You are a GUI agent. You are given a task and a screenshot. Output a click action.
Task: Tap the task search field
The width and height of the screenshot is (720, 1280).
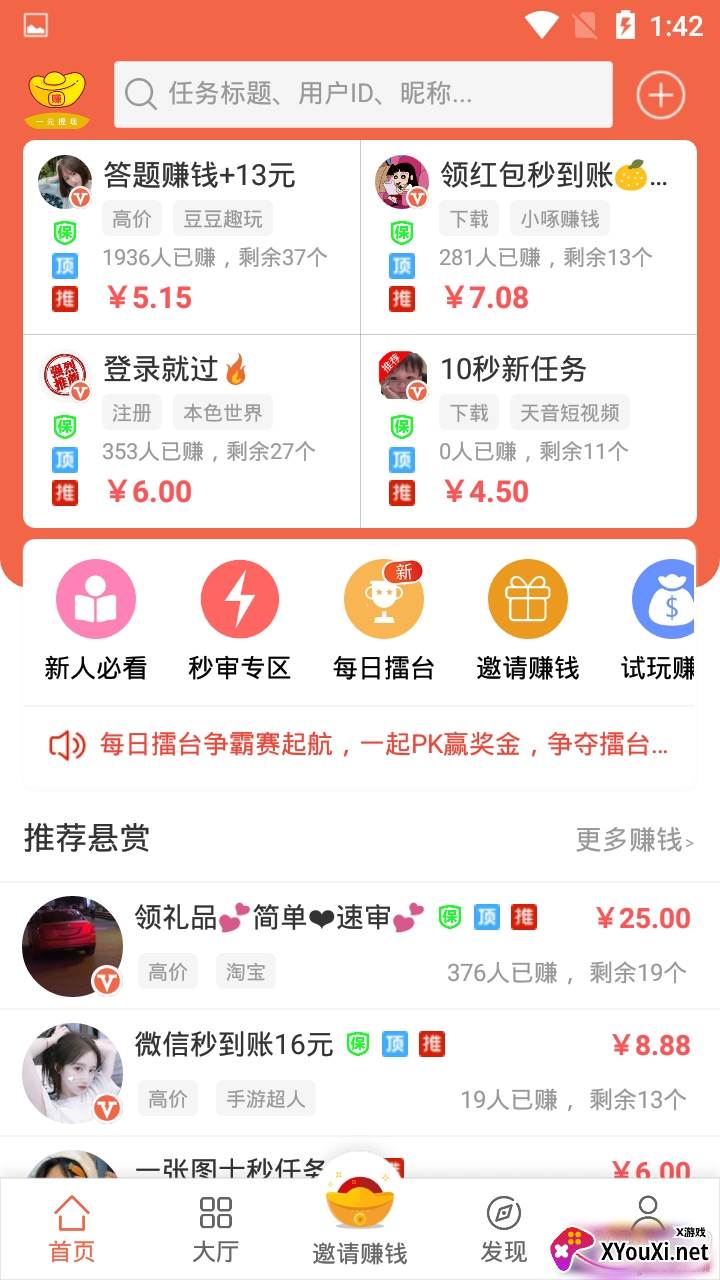coord(362,94)
